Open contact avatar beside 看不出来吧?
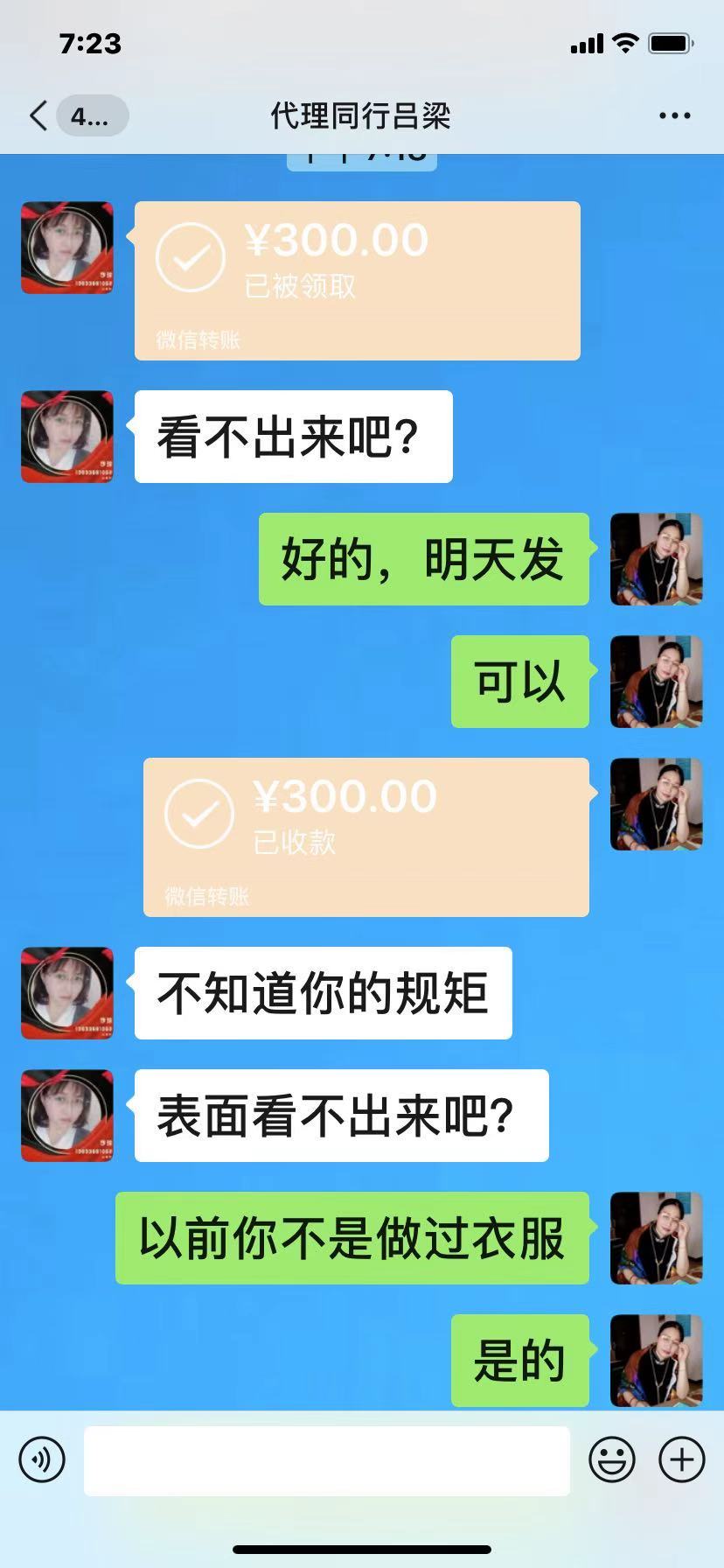Image resolution: width=724 pixels, height=1568 pixels. [x=67, y=437]
